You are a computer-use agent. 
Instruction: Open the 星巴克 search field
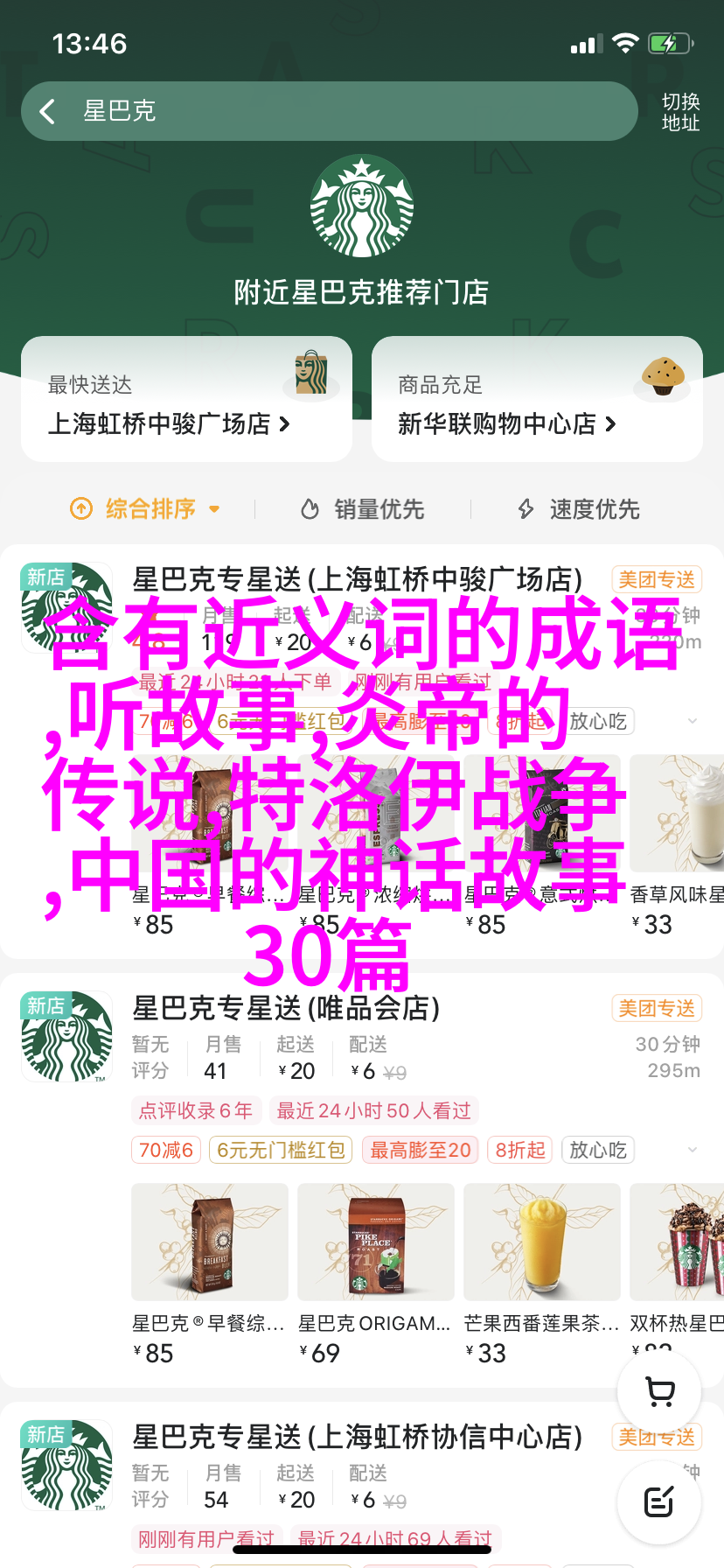click(x=350, y=111)
